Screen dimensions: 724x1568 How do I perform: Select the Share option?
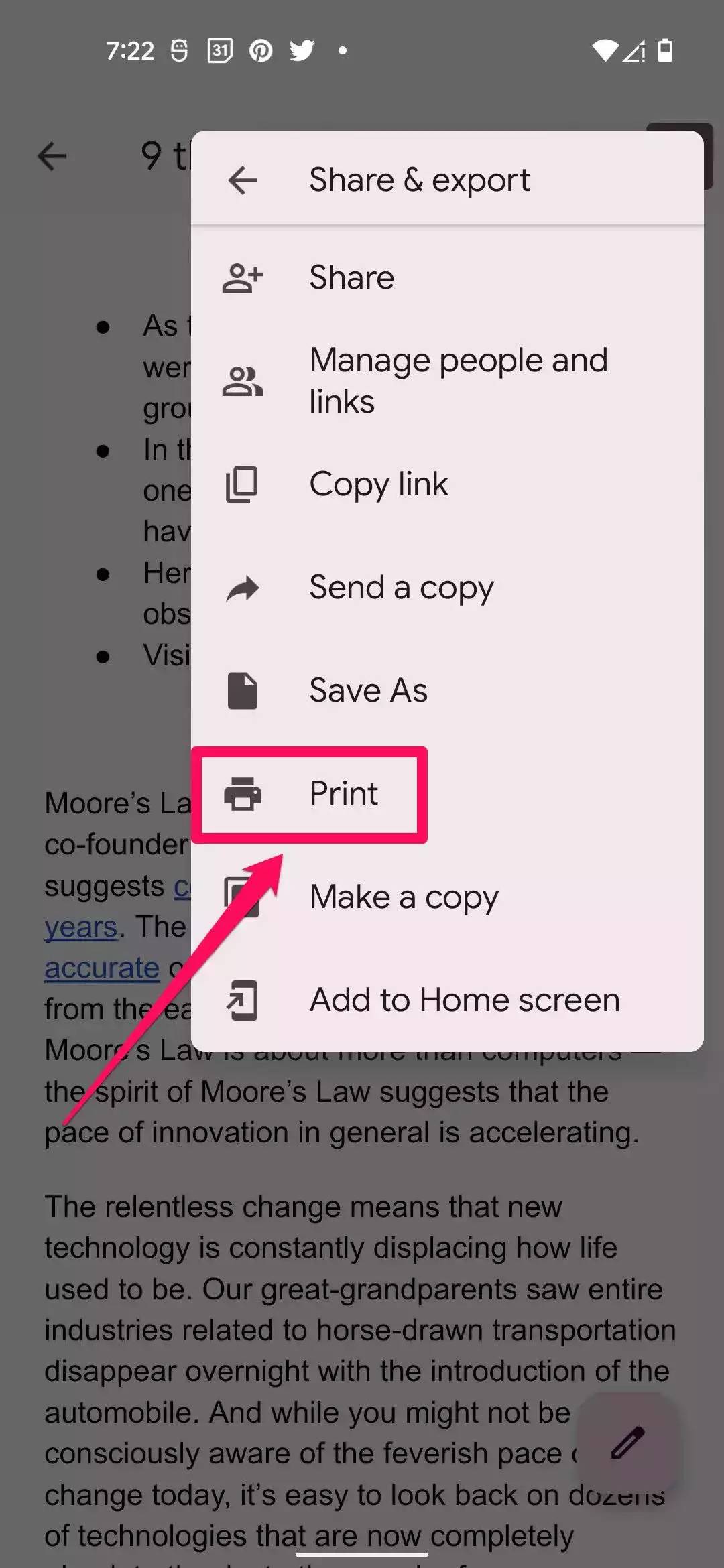[351, 277]
